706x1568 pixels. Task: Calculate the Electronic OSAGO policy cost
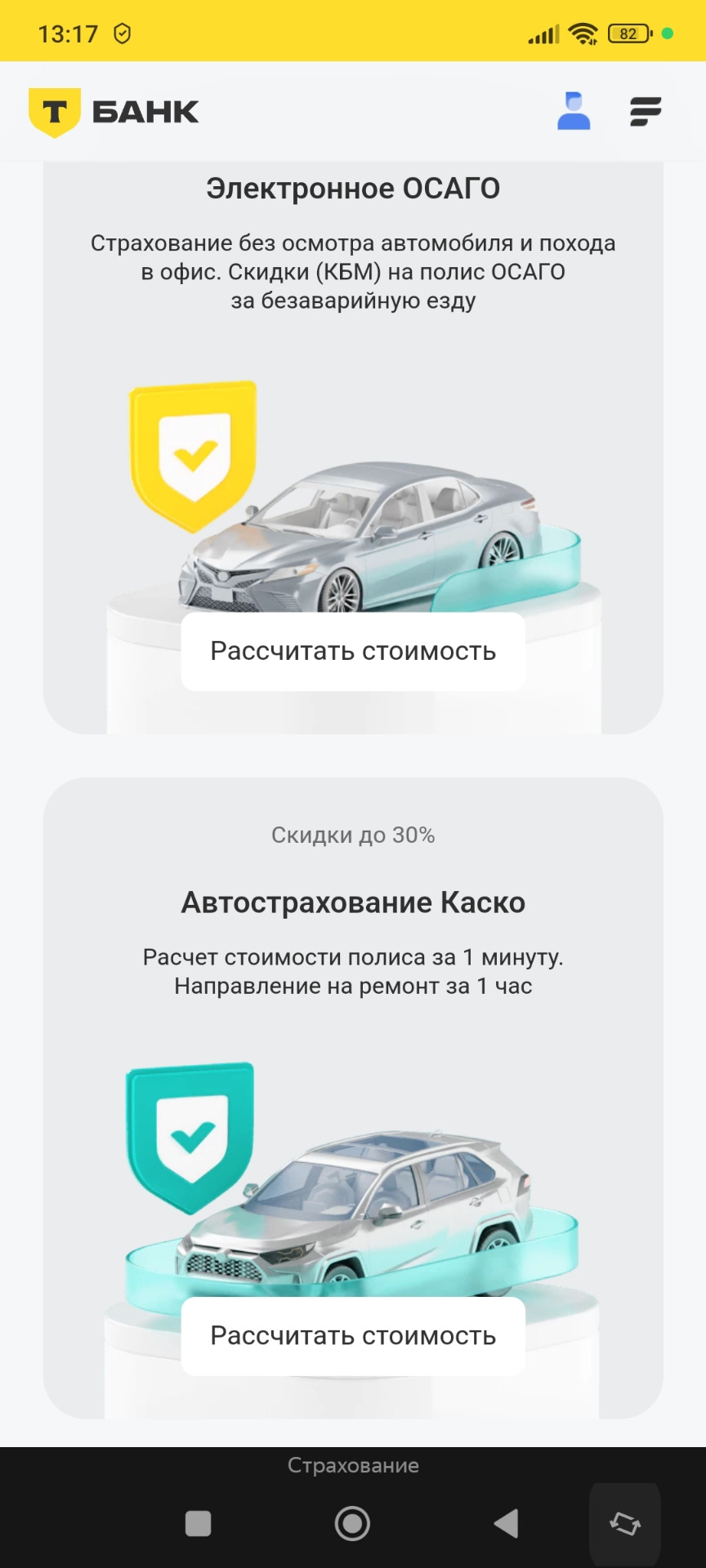coord(353,652)
